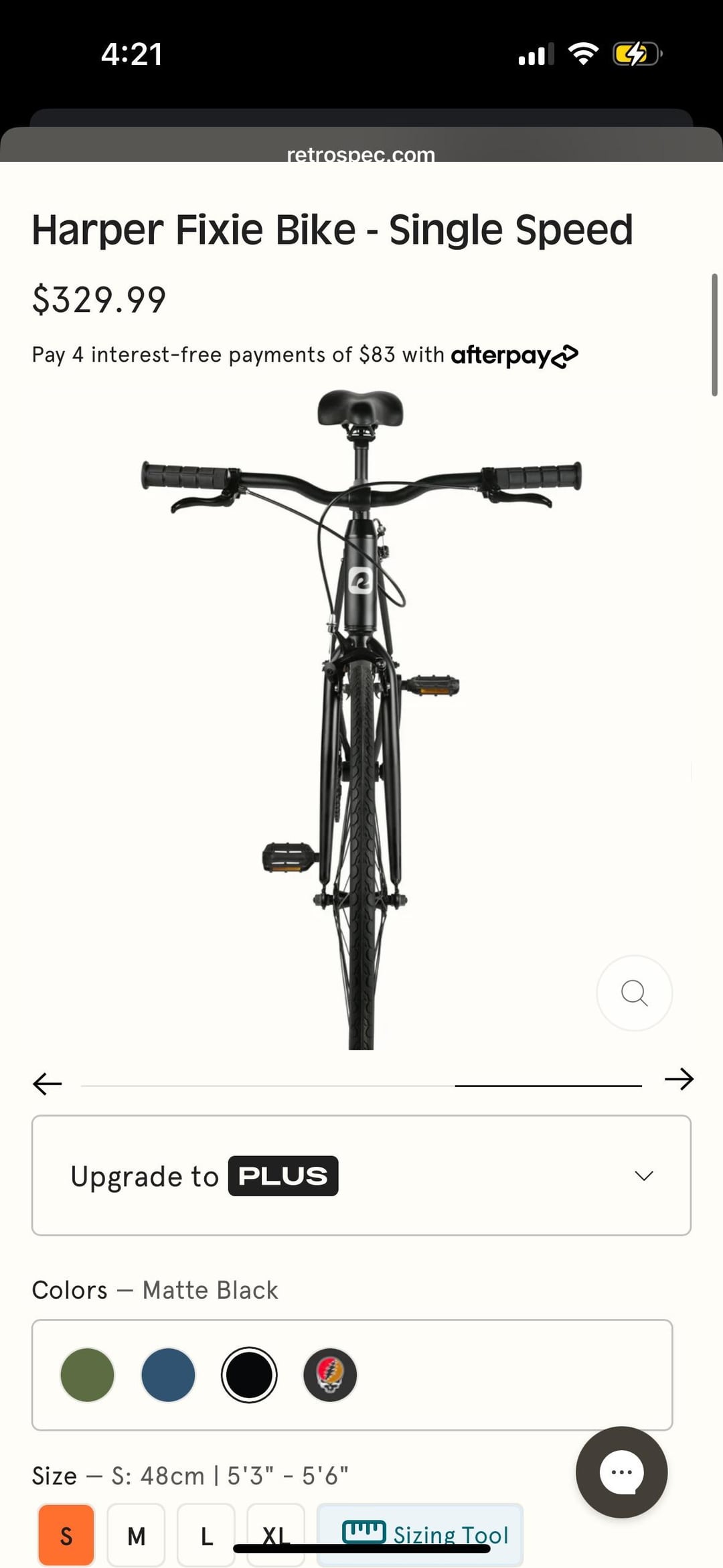Expand the Upgrade to PLUS section

coord(361,1175)
